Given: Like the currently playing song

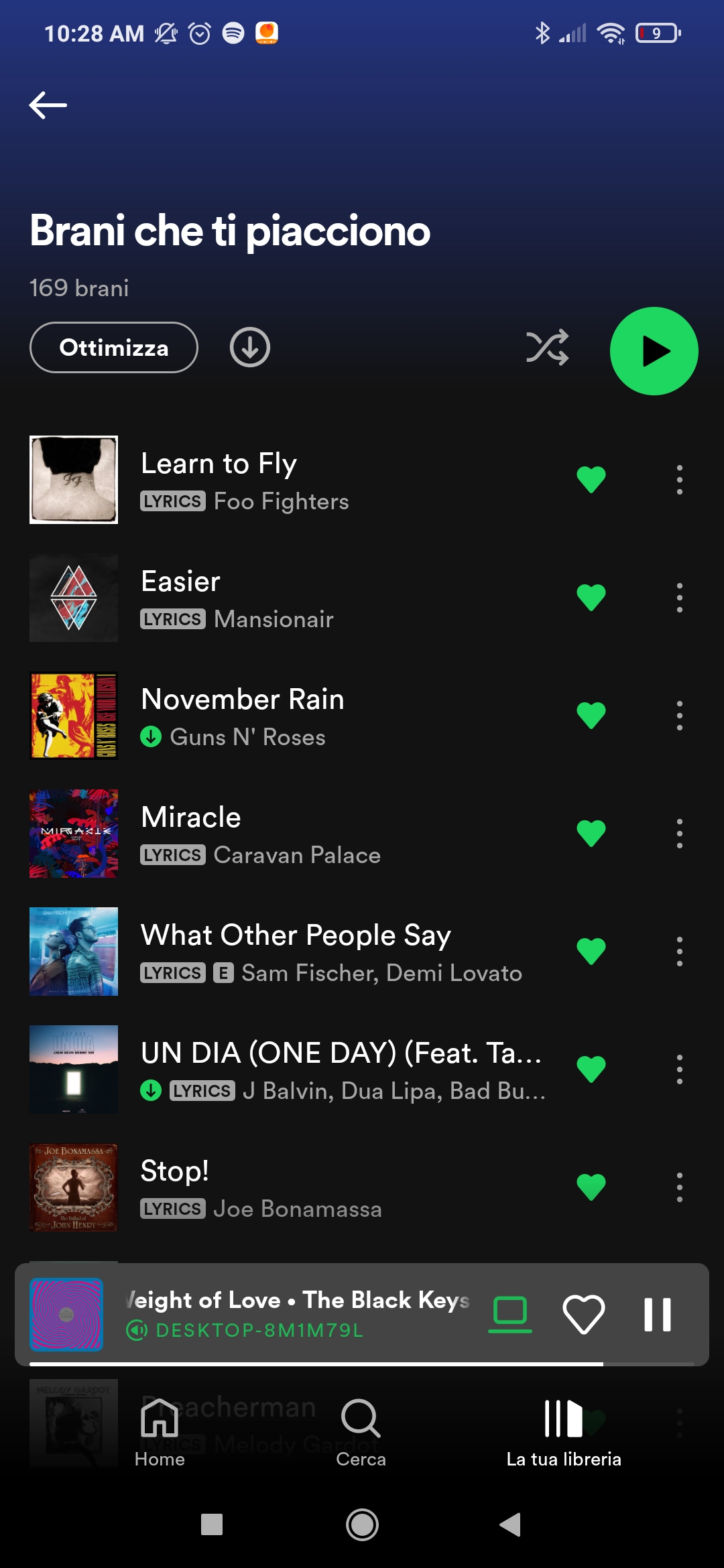Looking at the screenshot, I should 583,1315.
